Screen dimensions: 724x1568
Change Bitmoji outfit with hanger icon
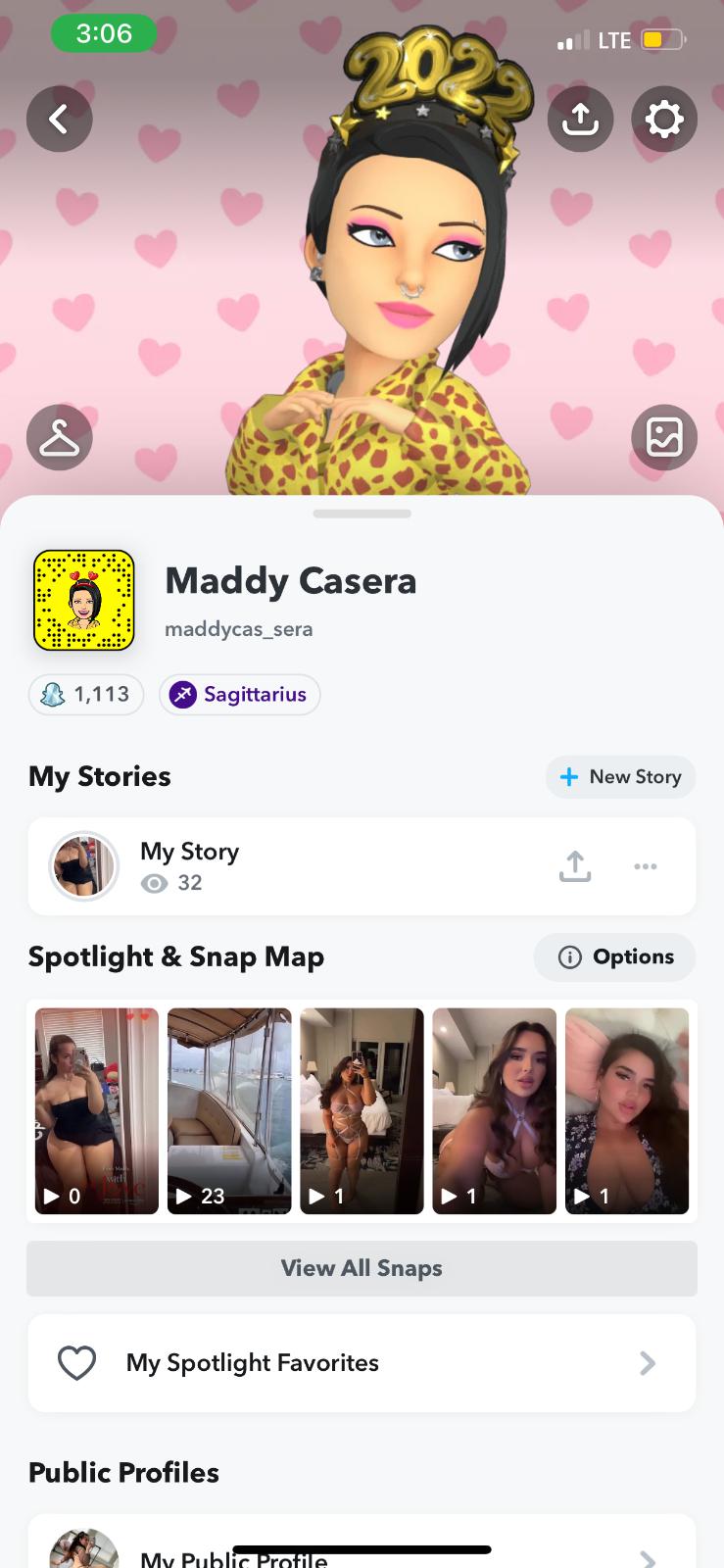[x=59, y=437]
